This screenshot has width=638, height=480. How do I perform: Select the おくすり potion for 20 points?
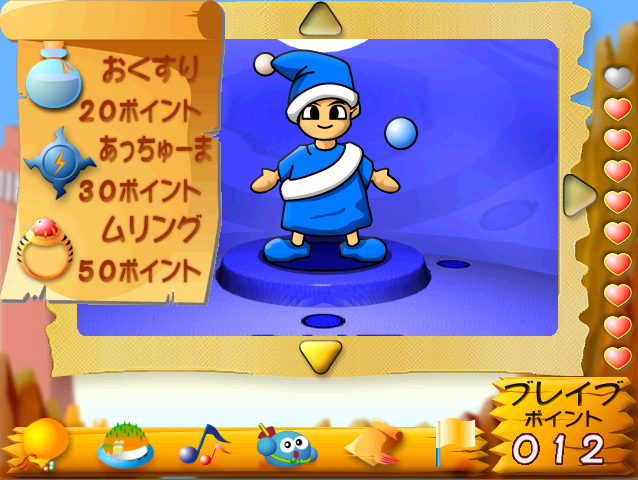[x=55, y=77]
